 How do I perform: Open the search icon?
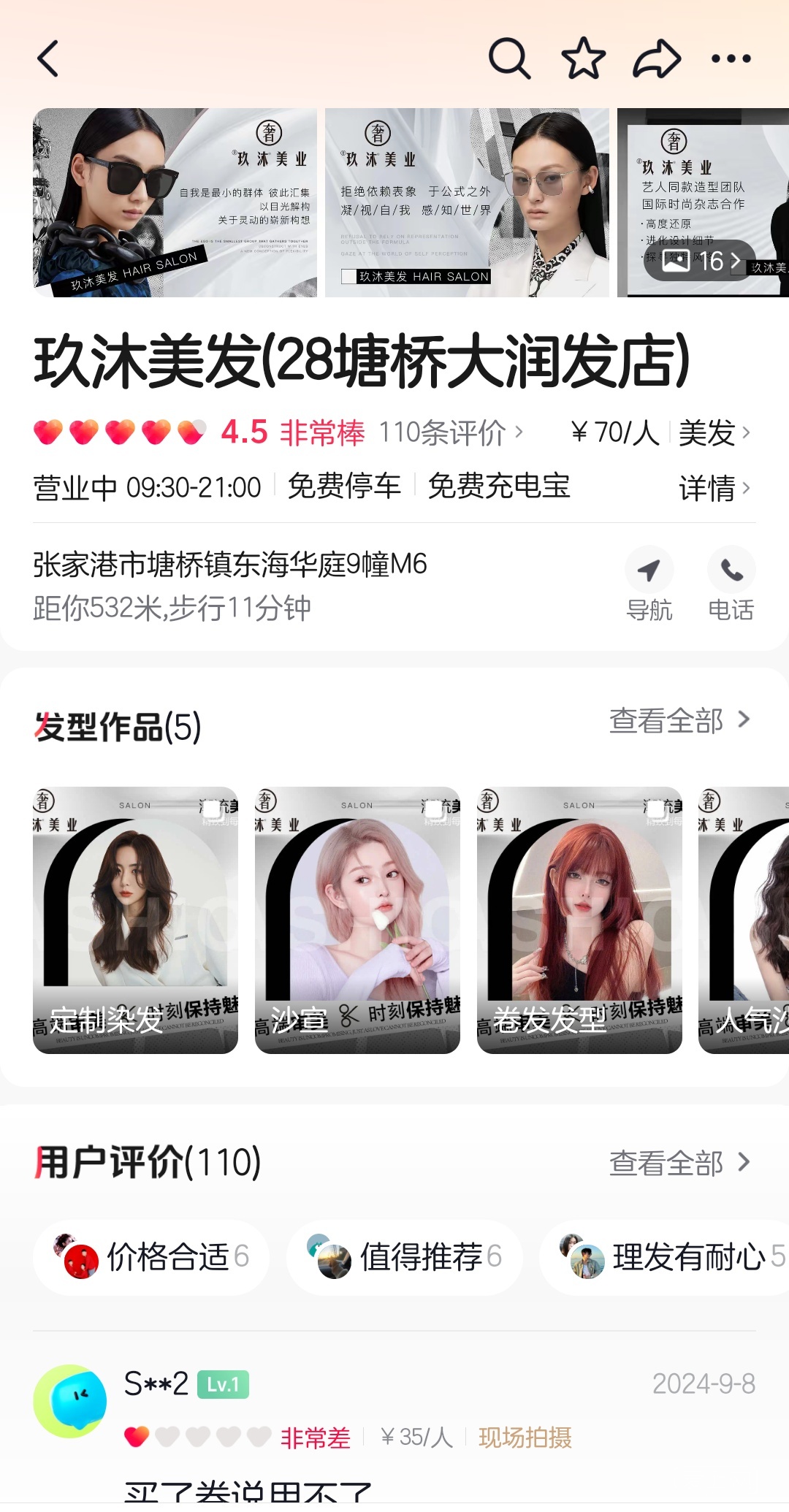click(508, 58)
